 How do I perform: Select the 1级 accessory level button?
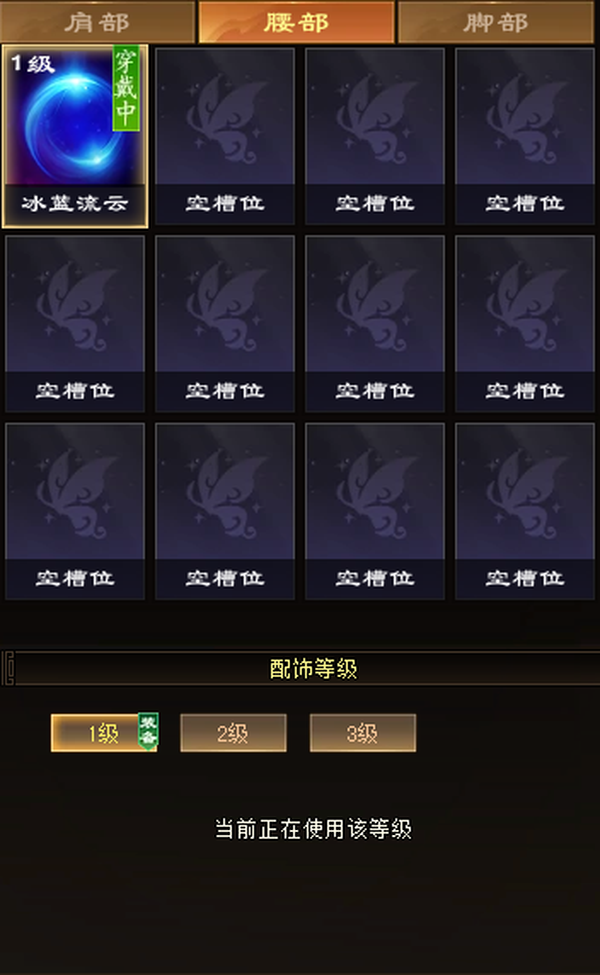(103, 733)
